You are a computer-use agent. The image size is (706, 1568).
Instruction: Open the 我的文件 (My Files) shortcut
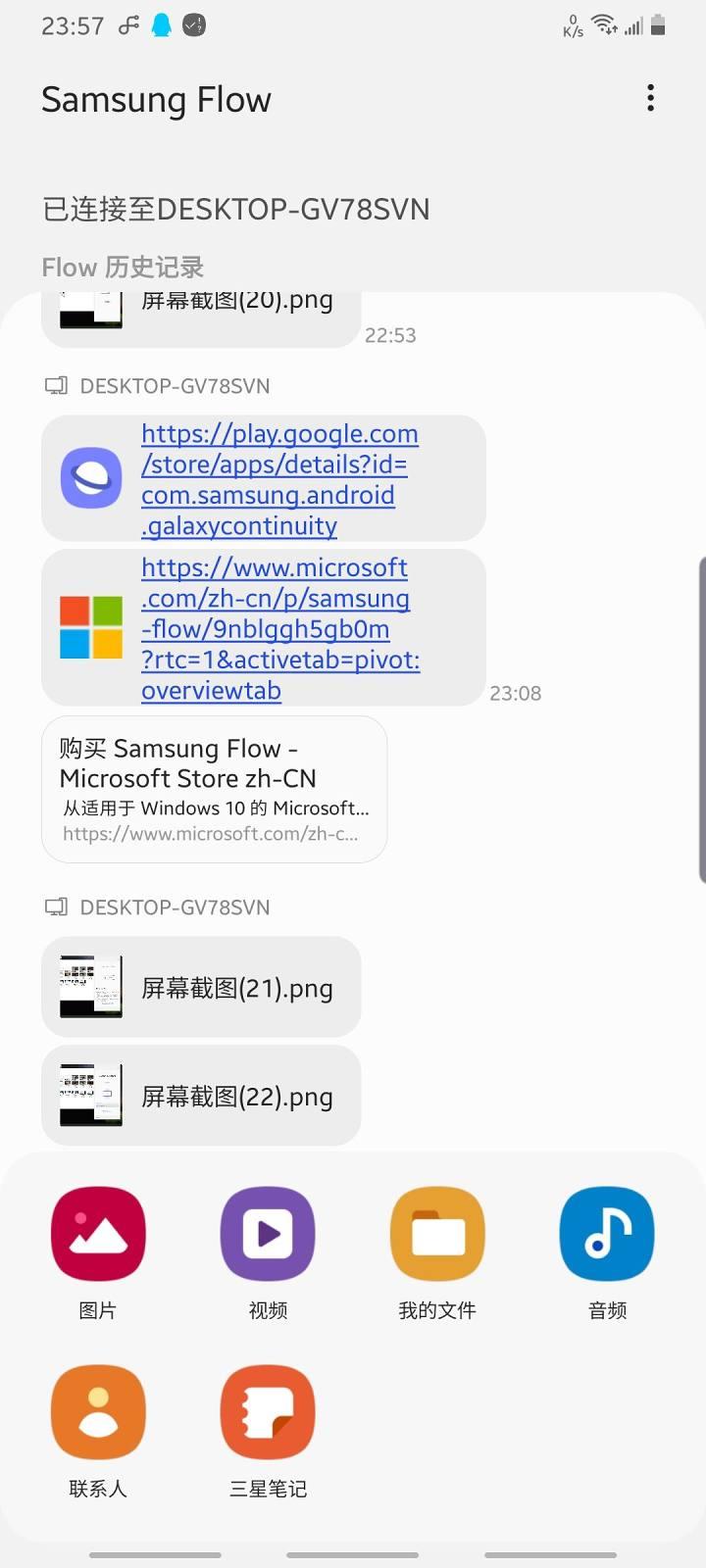tap(436, 1233)
